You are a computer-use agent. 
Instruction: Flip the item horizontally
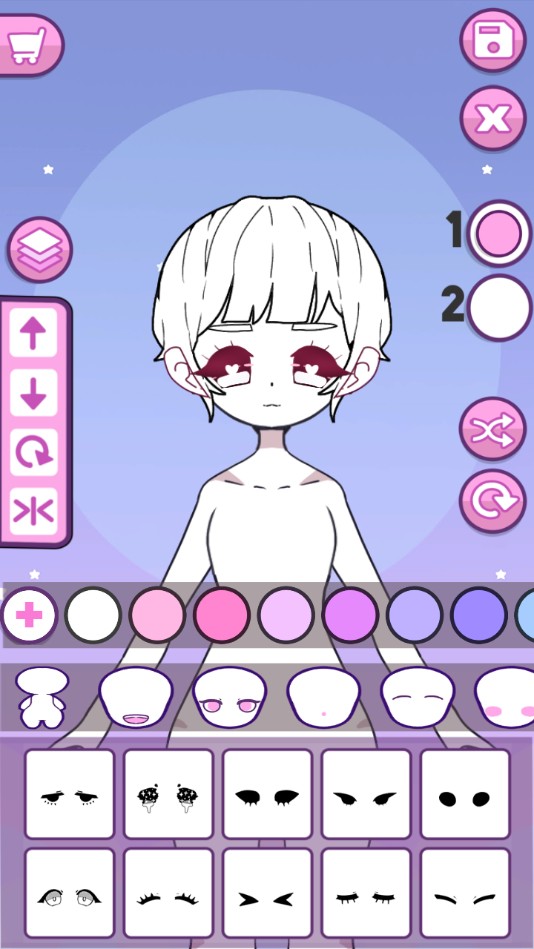(33, 511)
